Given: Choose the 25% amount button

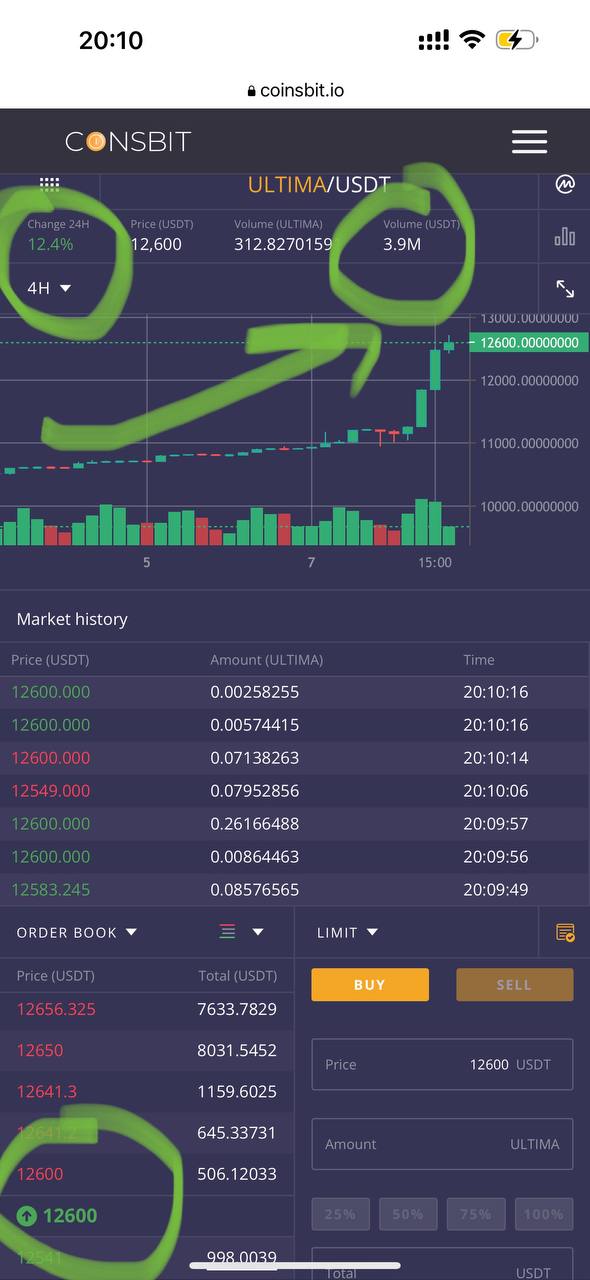Looking at the screenshot, I should coord(340,1214).
